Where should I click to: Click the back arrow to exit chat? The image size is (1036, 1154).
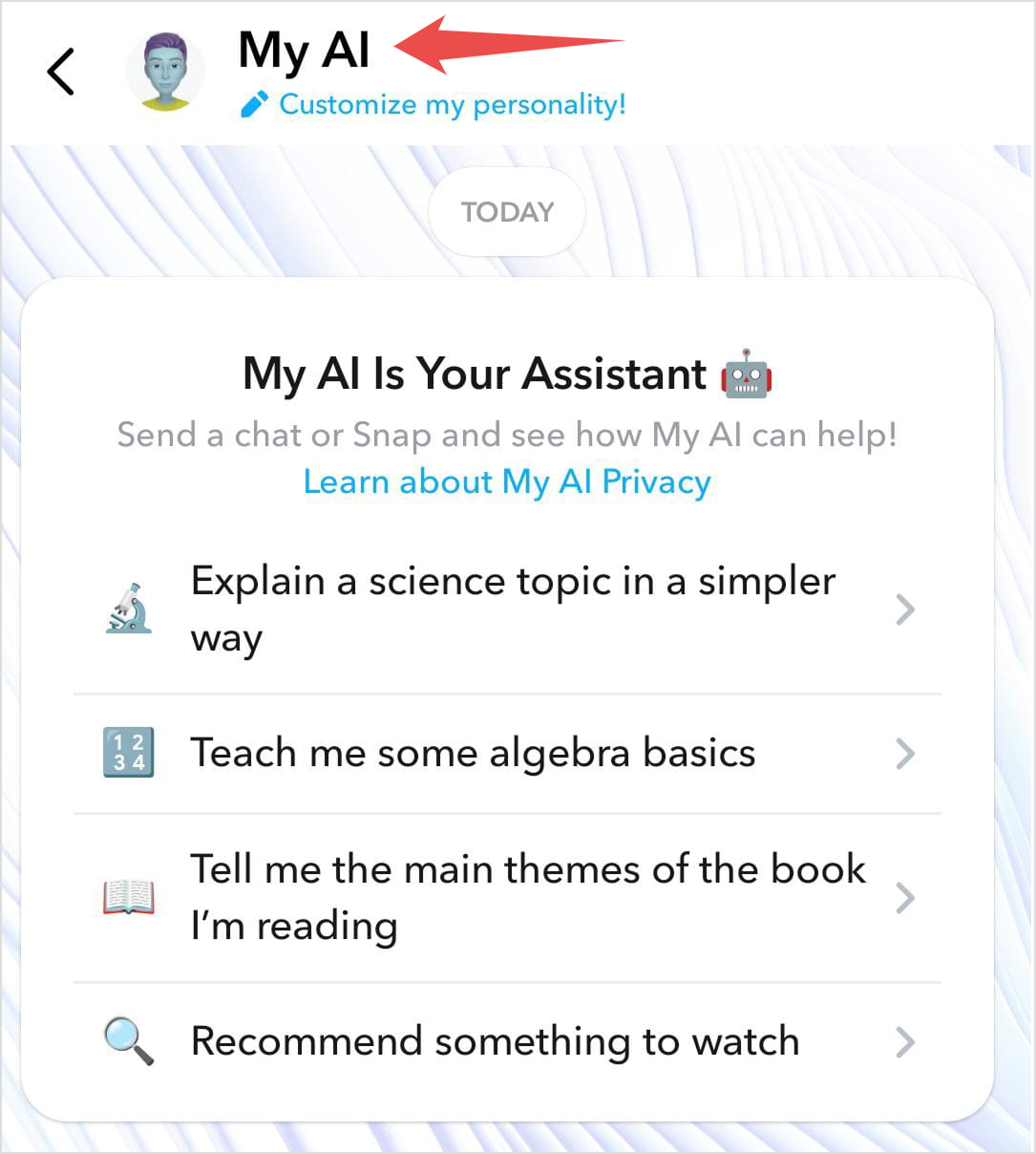(x=60, y=72)
